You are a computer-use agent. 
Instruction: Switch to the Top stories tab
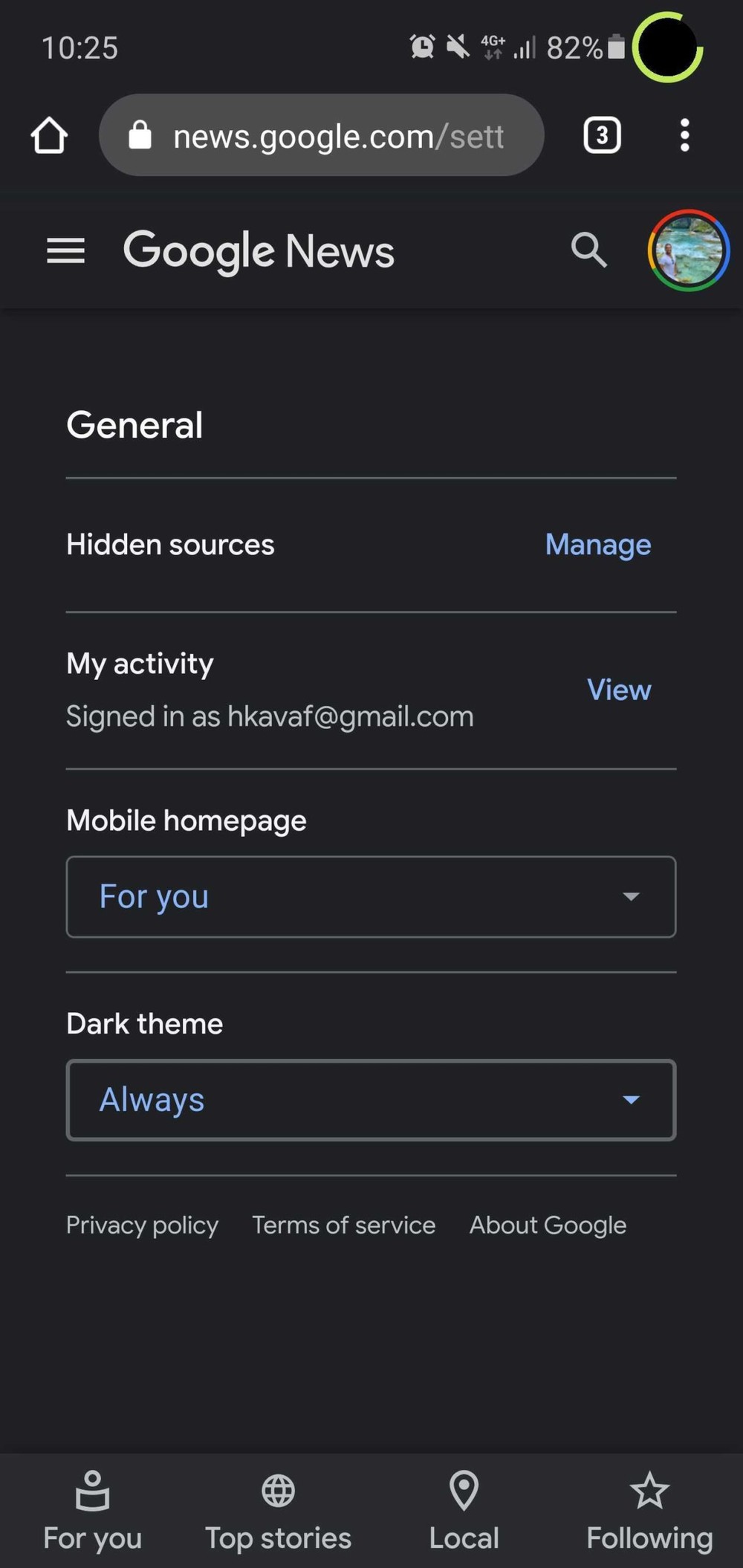279,1512
